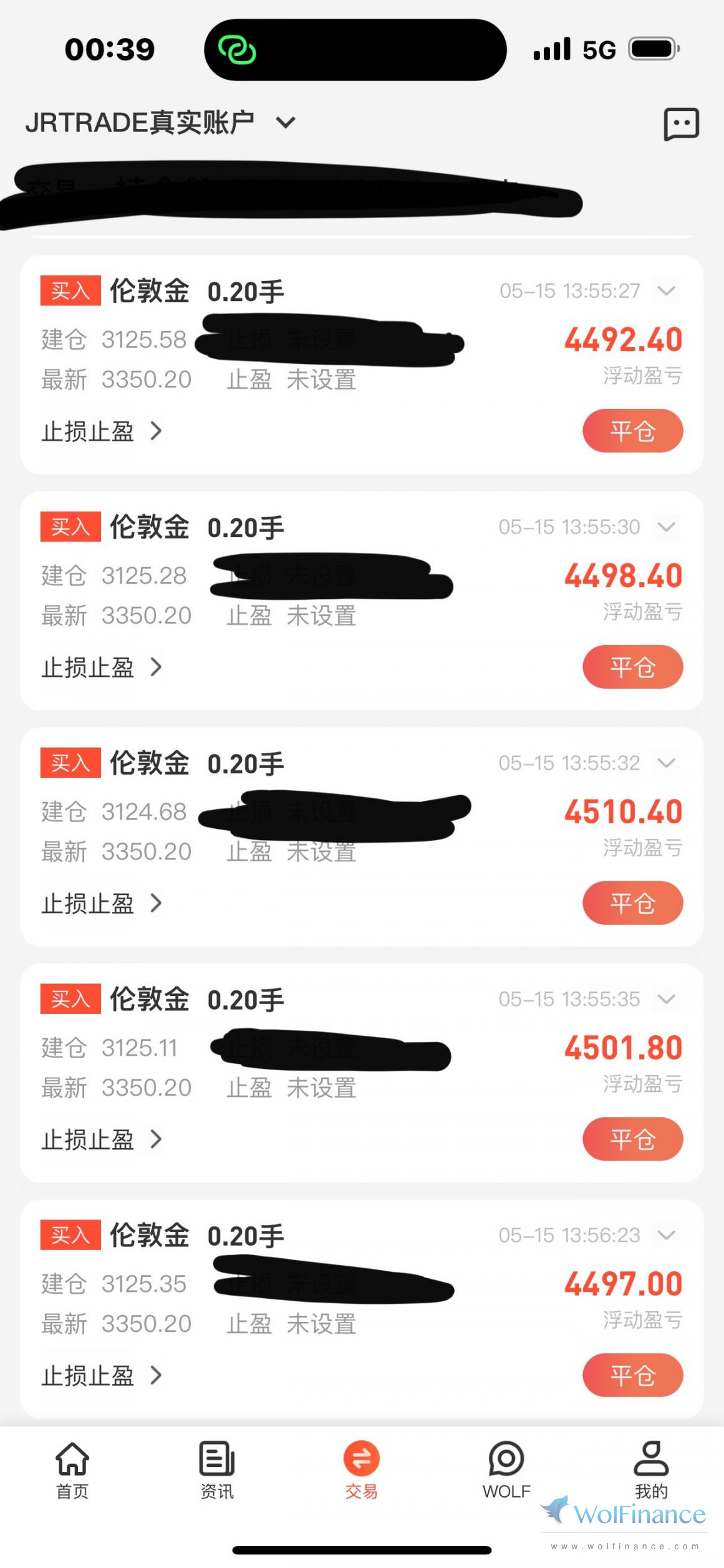724x1568 pixels.
Task: Set stop loss/take profit for 3125.28 order
Action: click(102, 667)
